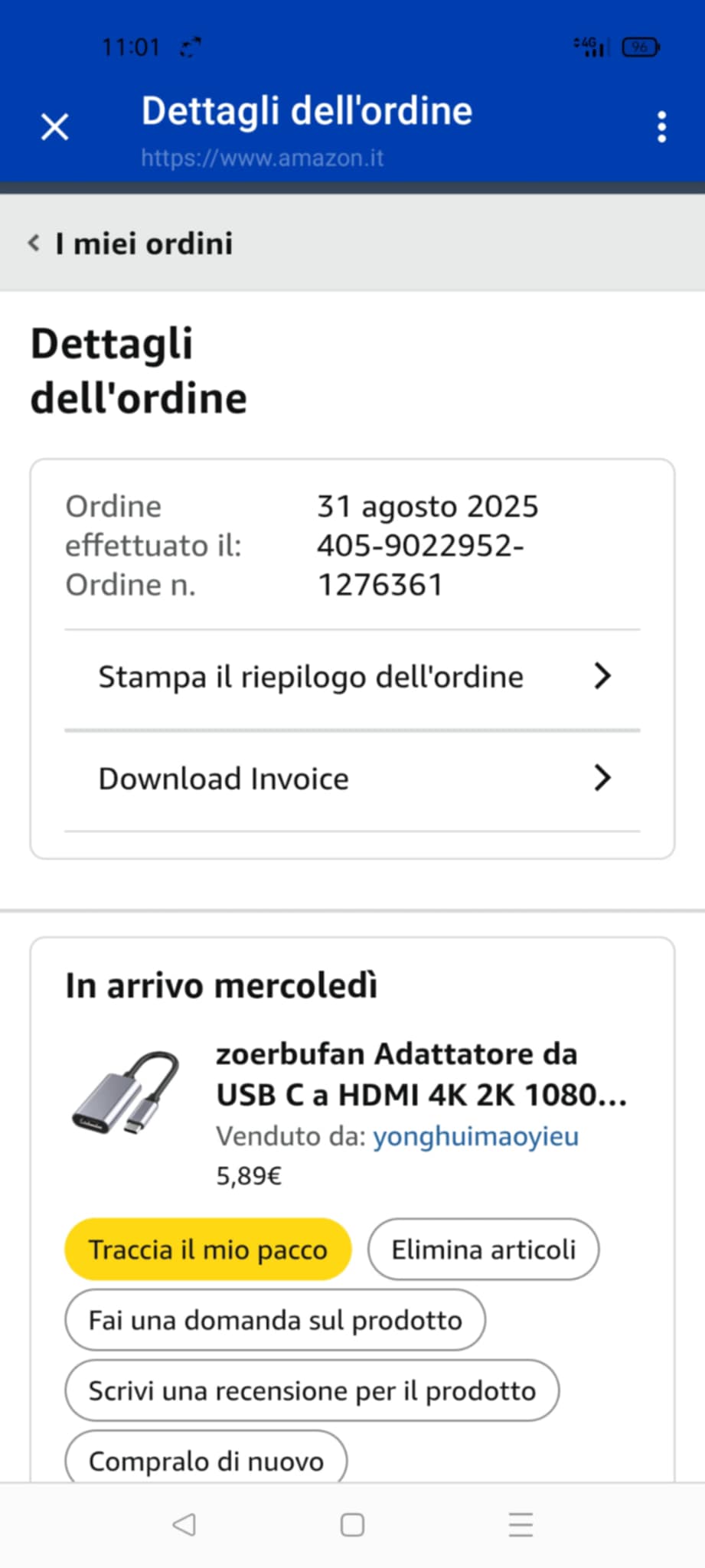
Task: Tap the system back button
Action: coord(184,1524)
